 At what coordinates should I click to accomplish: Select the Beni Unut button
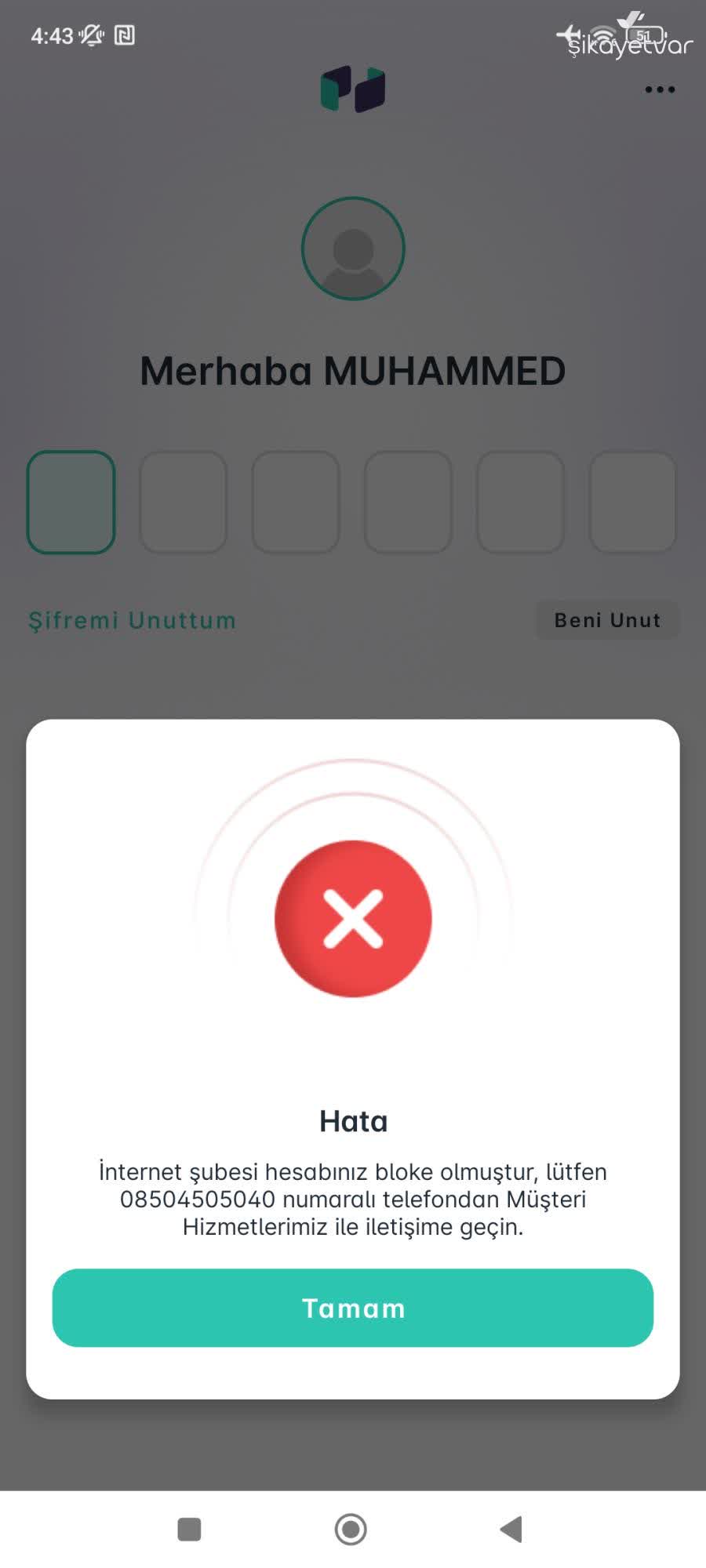tap(607, 620)
